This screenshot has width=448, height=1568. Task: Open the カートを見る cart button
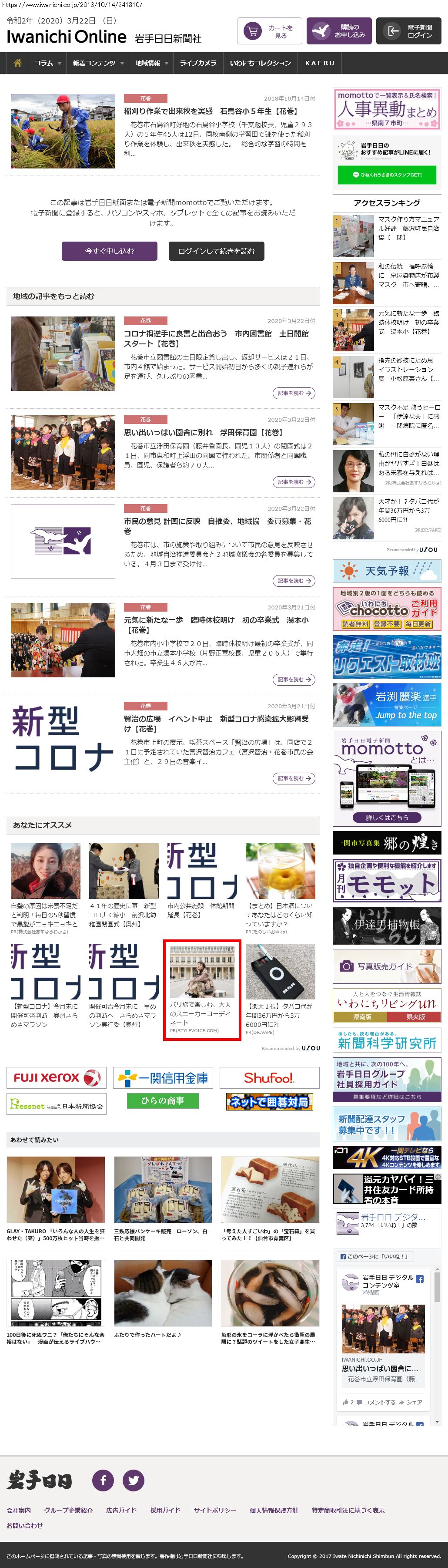(x=269, y=31)
